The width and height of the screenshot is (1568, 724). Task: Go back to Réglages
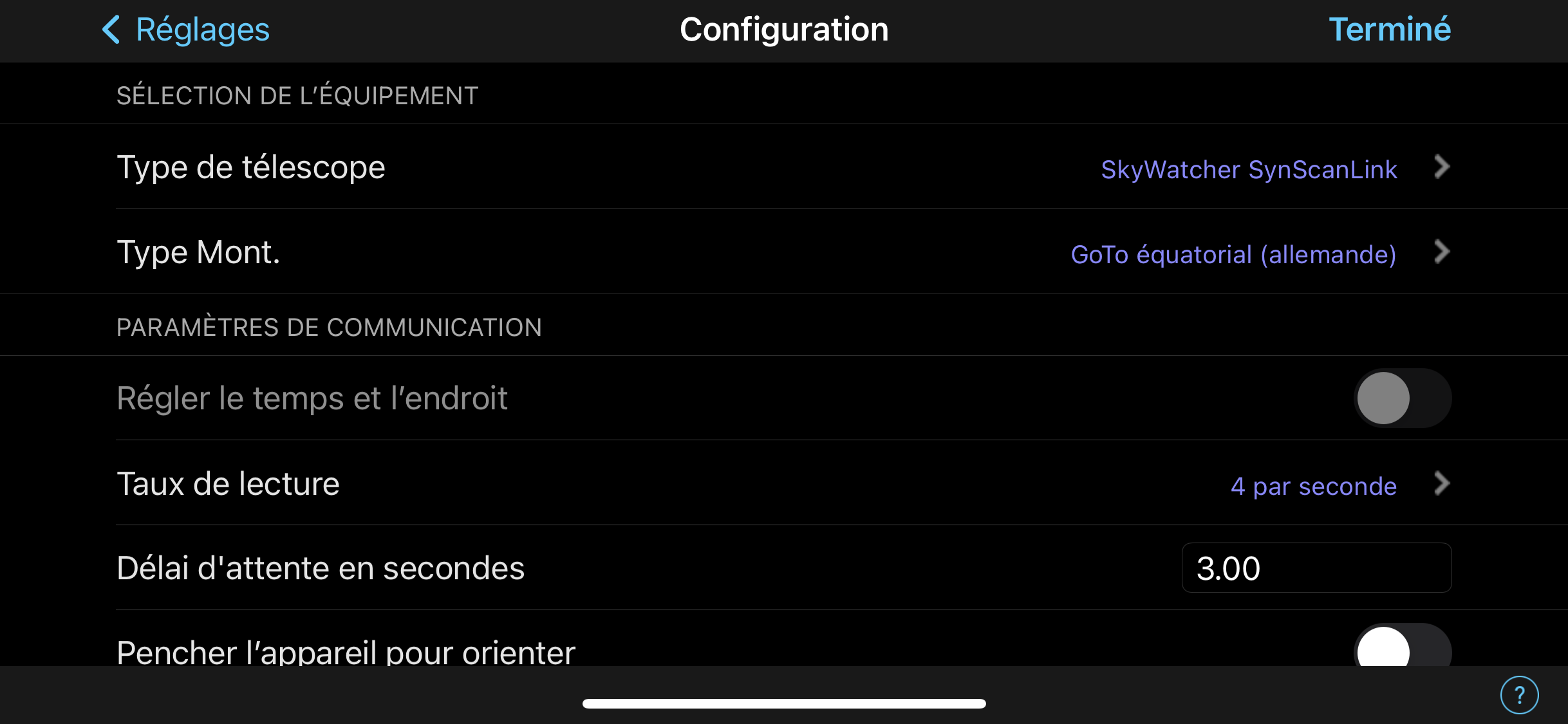pos(186,30)
